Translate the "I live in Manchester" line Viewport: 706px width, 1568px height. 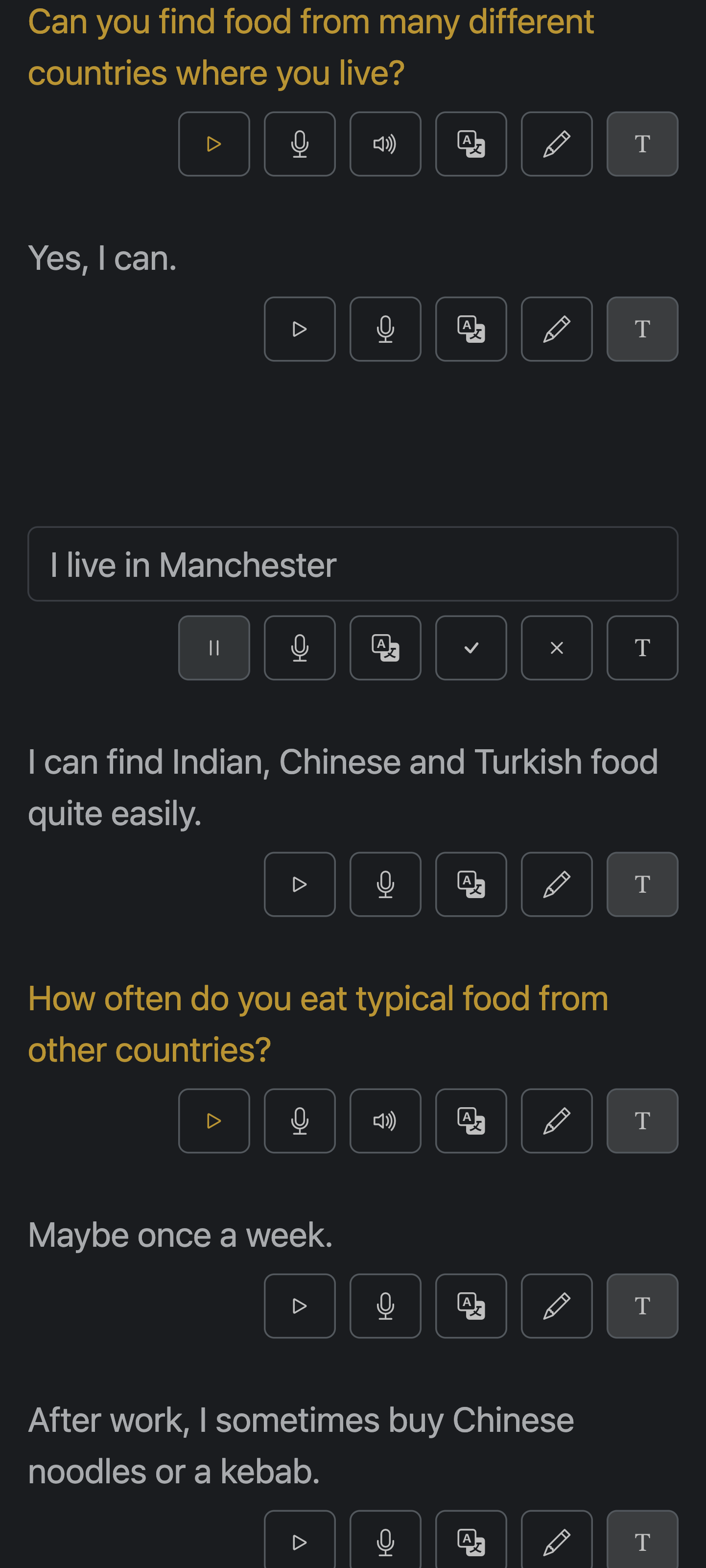385,648
